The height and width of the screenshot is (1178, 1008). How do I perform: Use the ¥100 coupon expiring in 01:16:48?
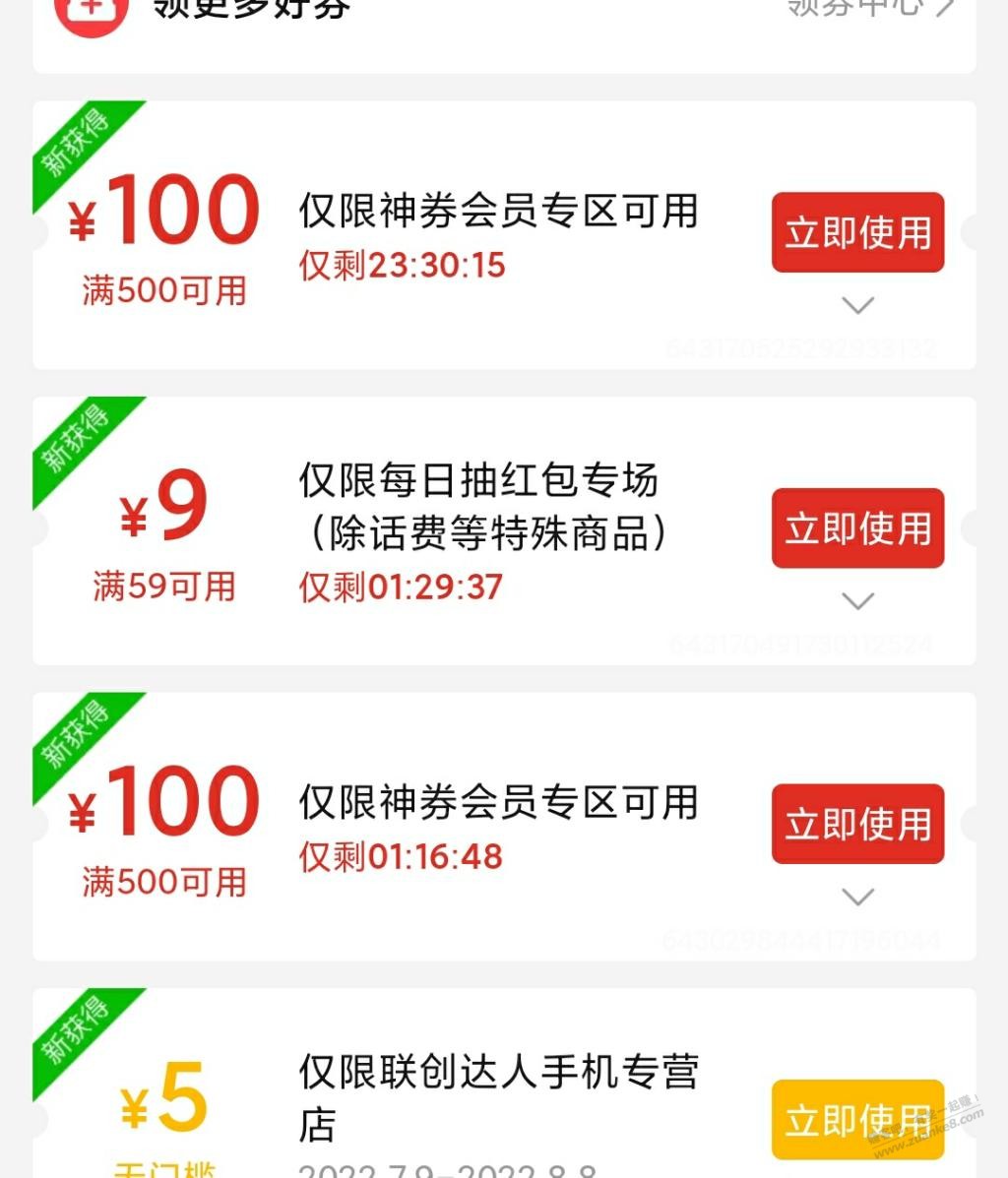point(857,824)
